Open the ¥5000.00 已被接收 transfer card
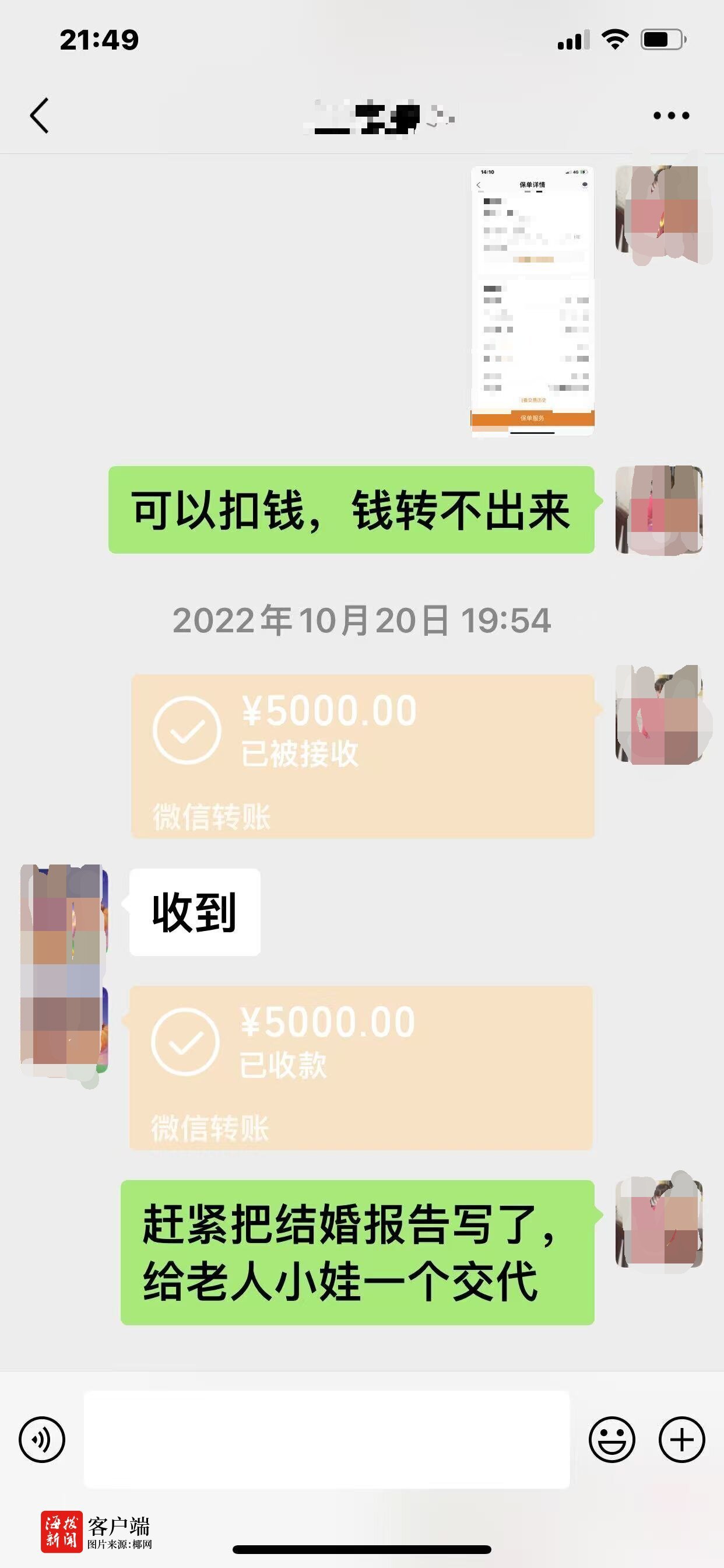Screen dimensions: 724x1568 (x=363, y=756)
